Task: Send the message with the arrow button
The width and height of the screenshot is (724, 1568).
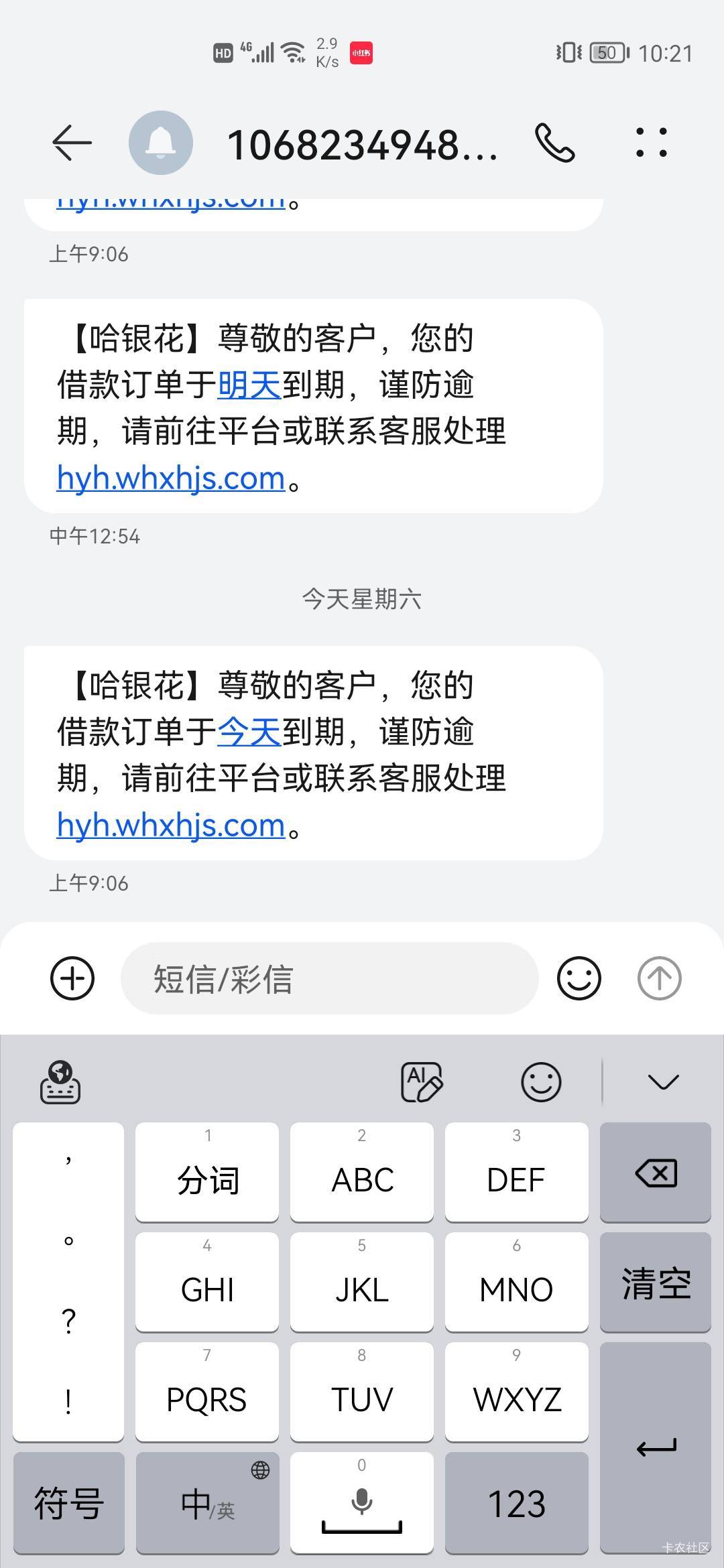Action: coord(659,978)
